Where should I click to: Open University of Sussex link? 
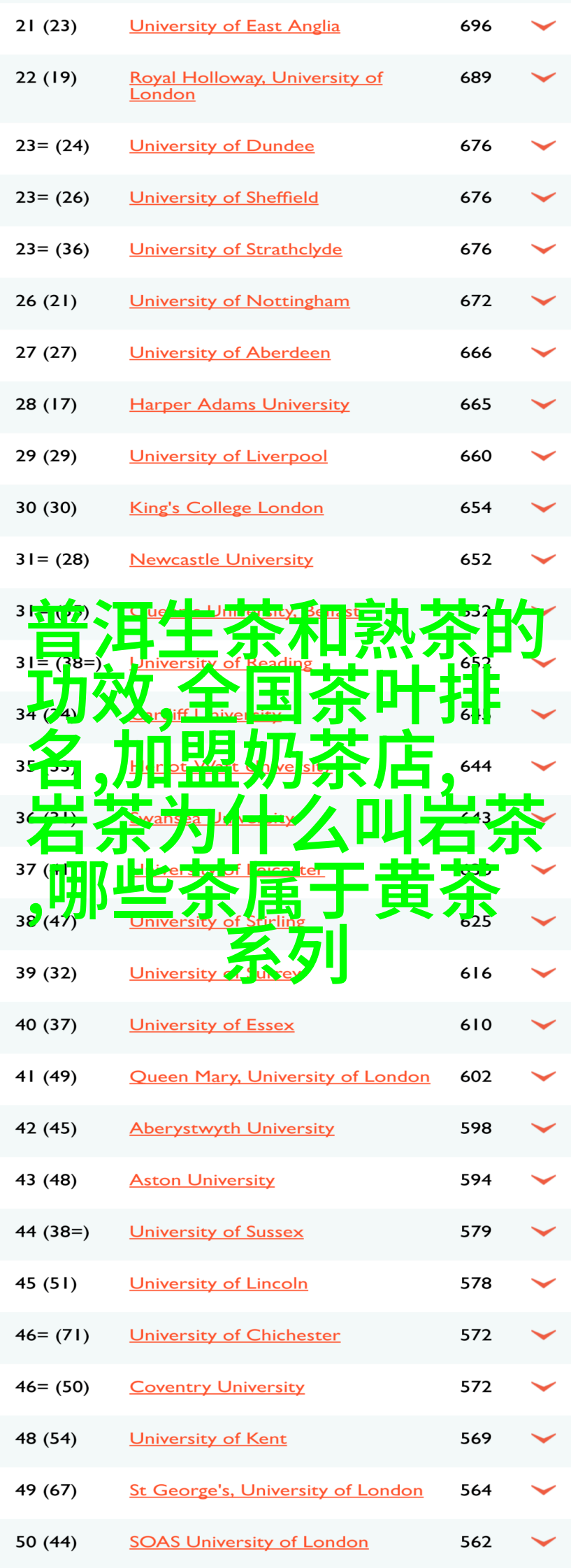[216, 1232]
